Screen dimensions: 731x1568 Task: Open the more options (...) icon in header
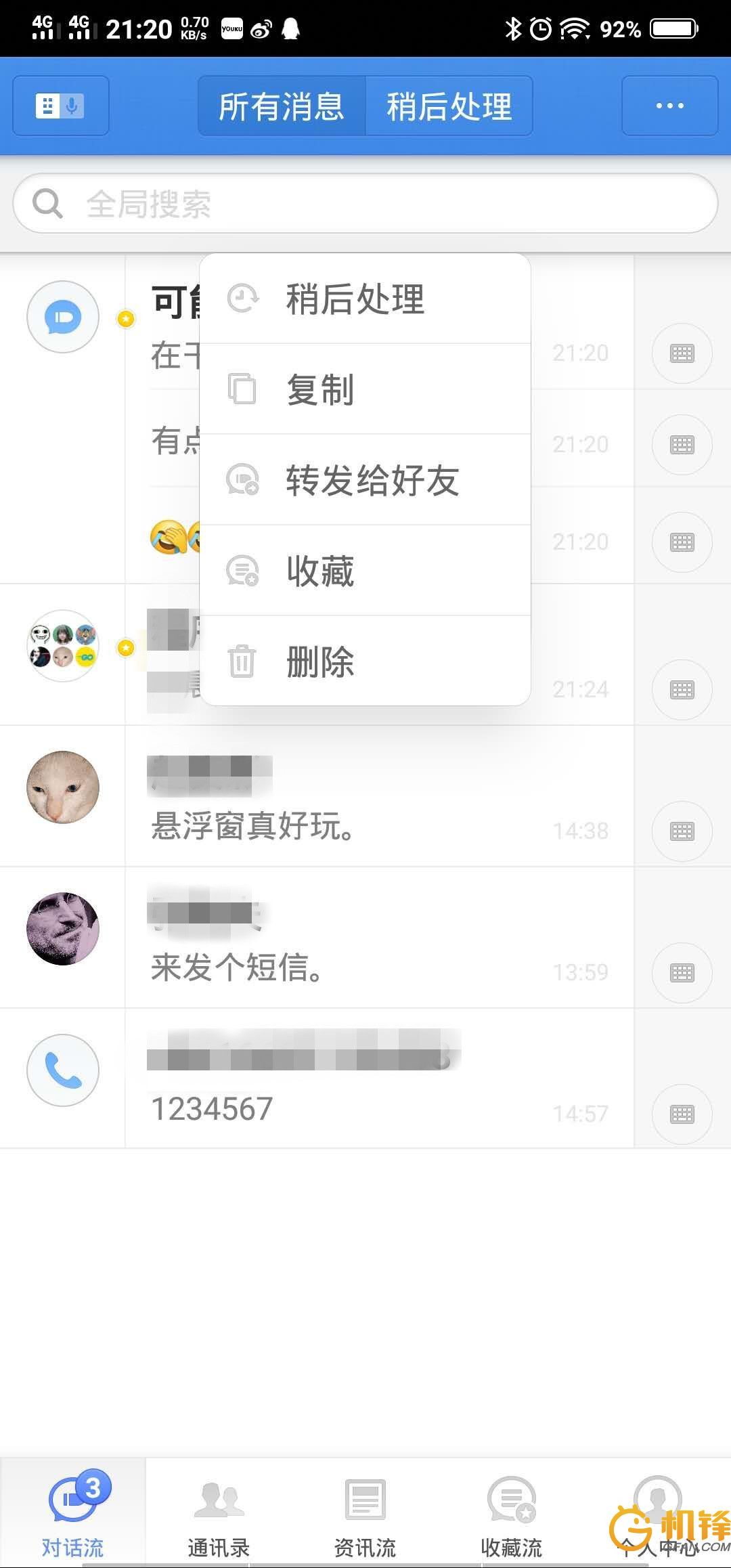coord(669,106)
